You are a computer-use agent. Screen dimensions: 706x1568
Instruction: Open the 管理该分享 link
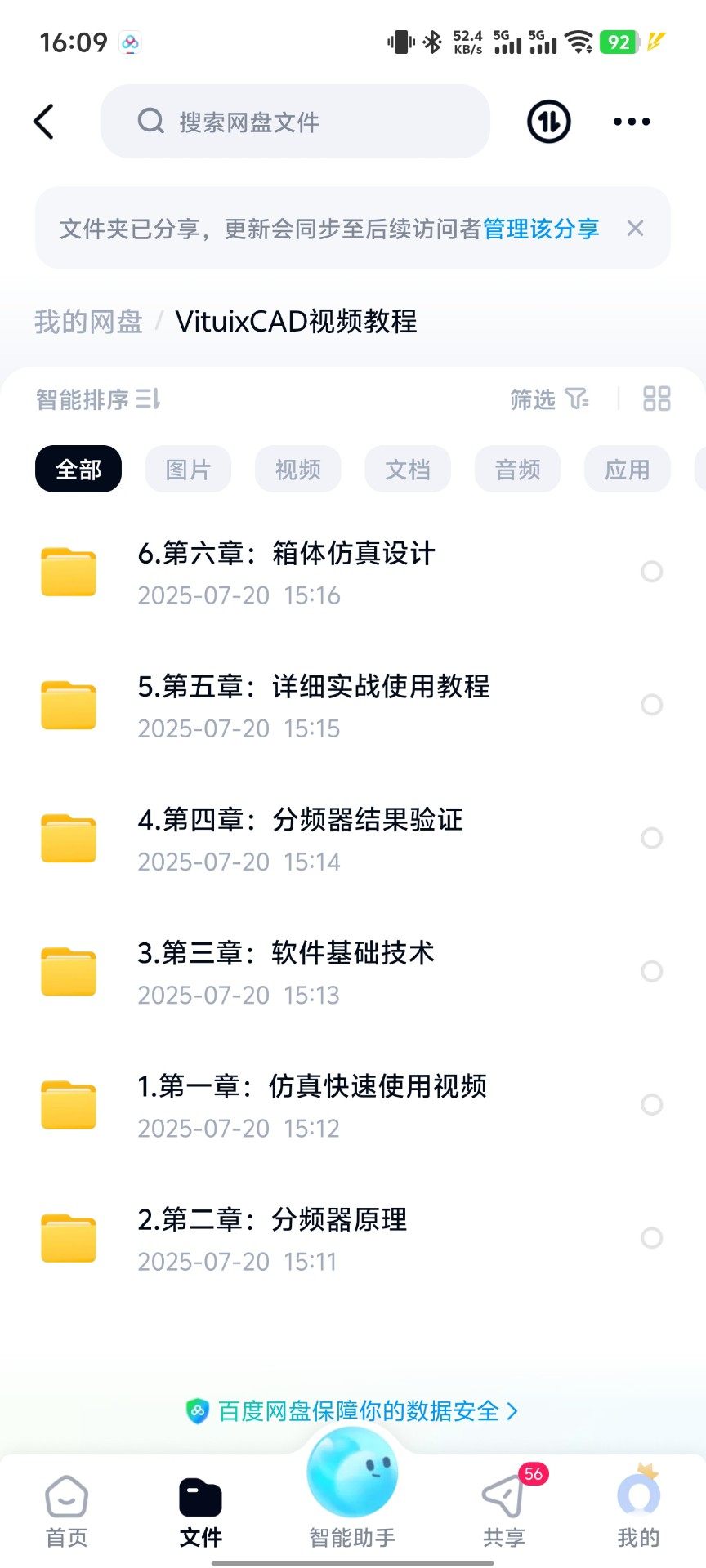(x=541, y=229)
